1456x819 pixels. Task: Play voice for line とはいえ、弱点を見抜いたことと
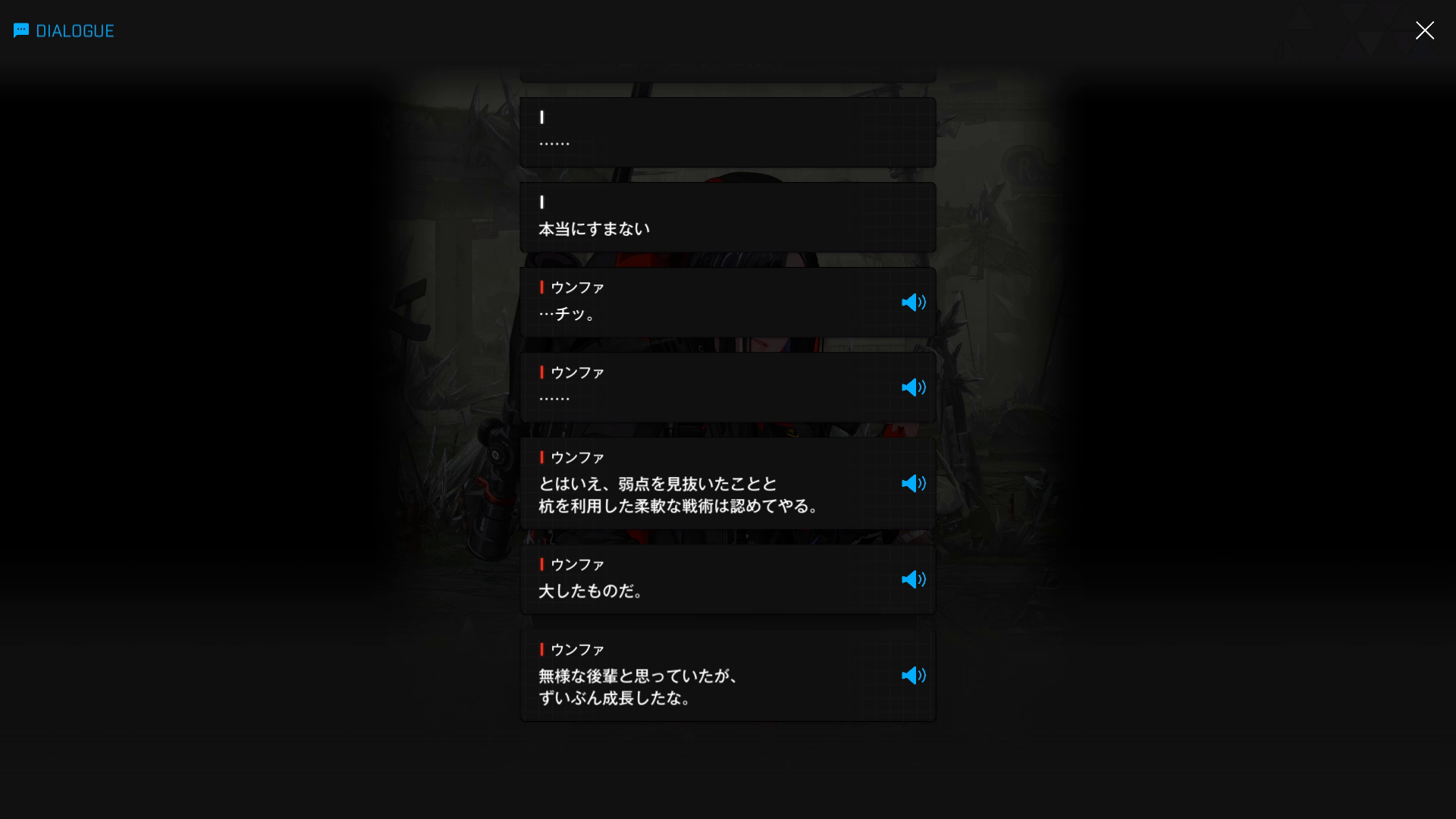913,484
